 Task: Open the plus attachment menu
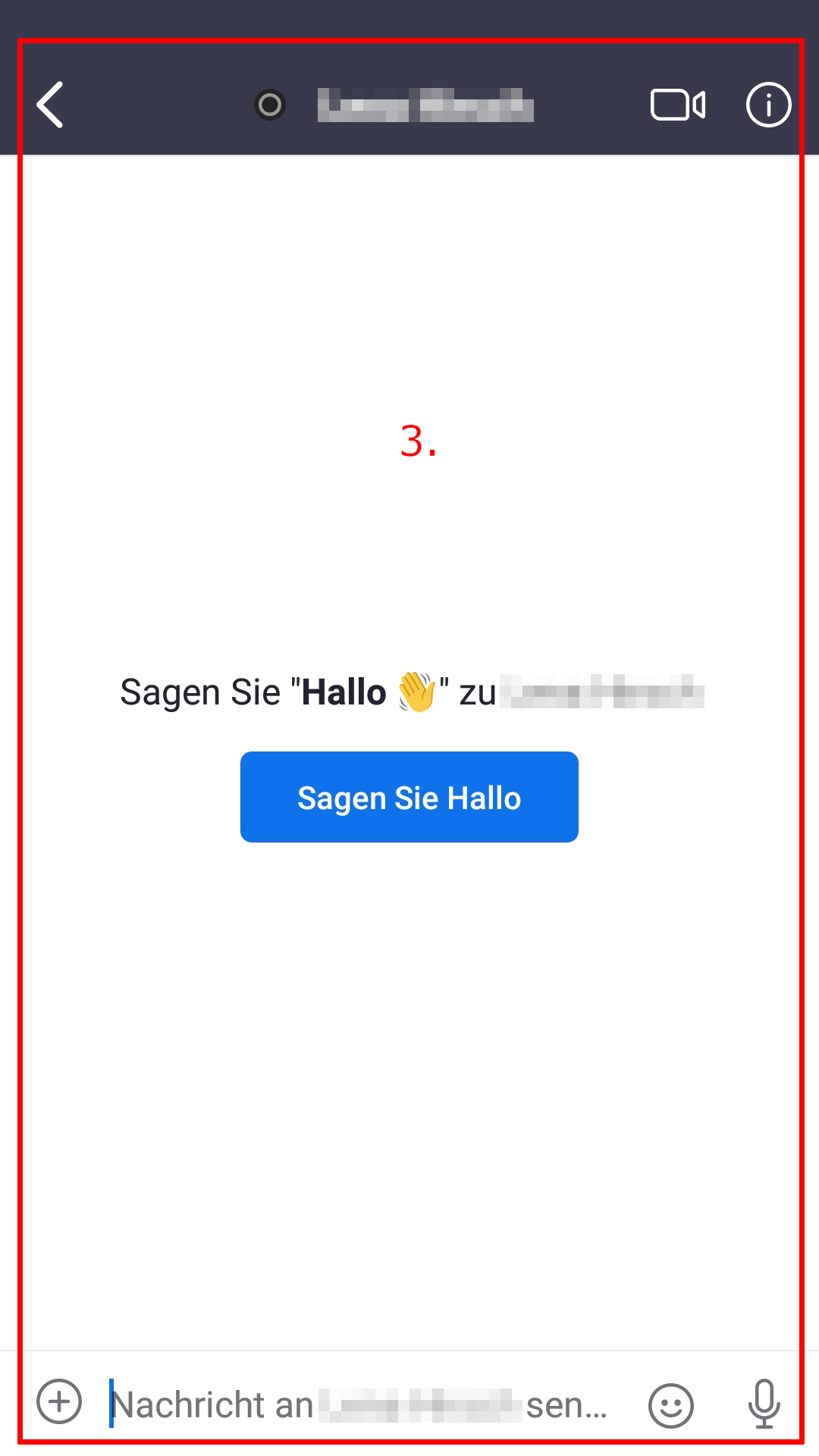pyautogui.click(x=59, y=1401)
